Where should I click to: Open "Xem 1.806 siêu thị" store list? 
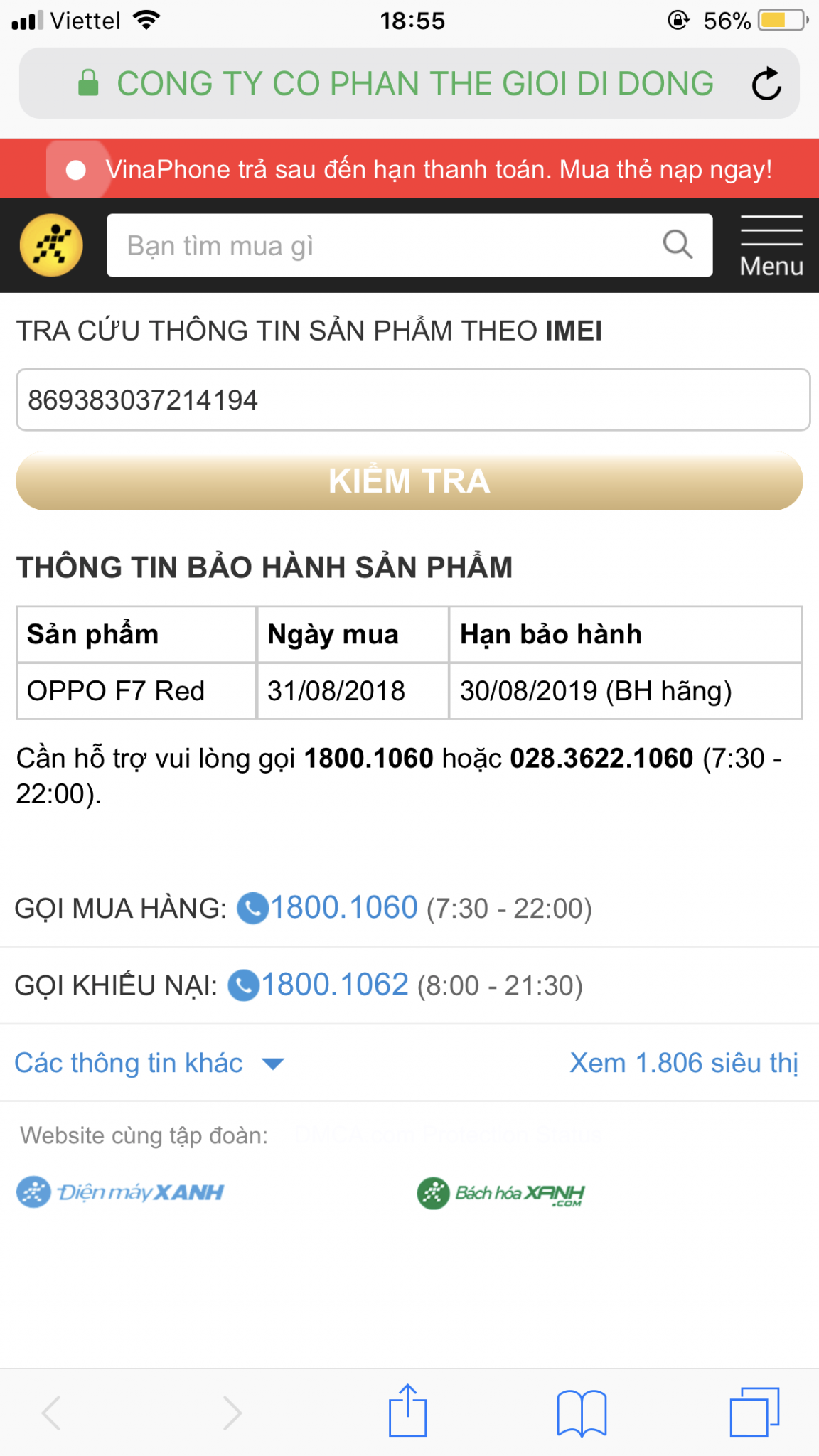pos(683,1063)
